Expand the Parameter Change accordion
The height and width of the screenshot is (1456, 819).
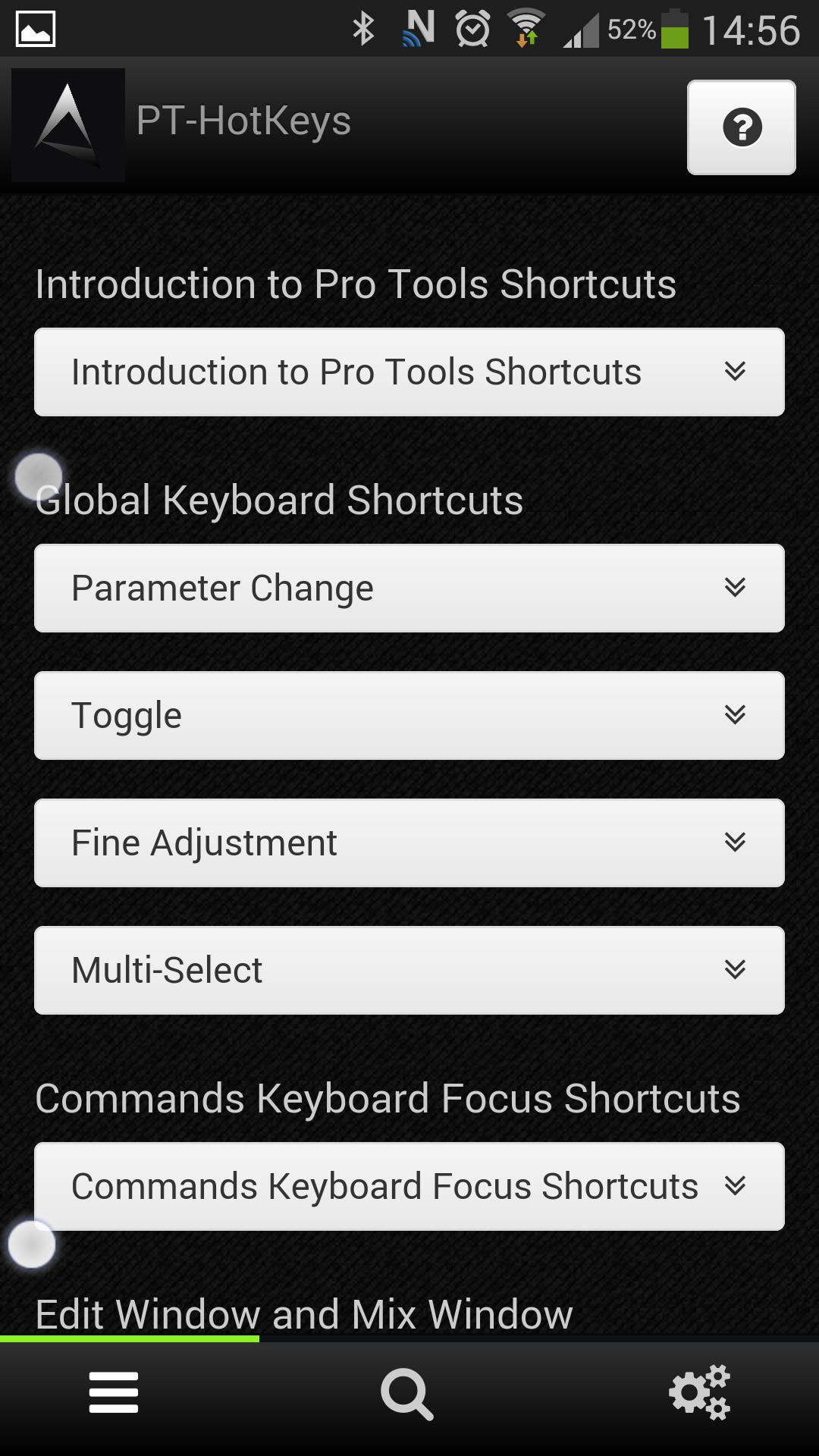[x=409, y=588]
